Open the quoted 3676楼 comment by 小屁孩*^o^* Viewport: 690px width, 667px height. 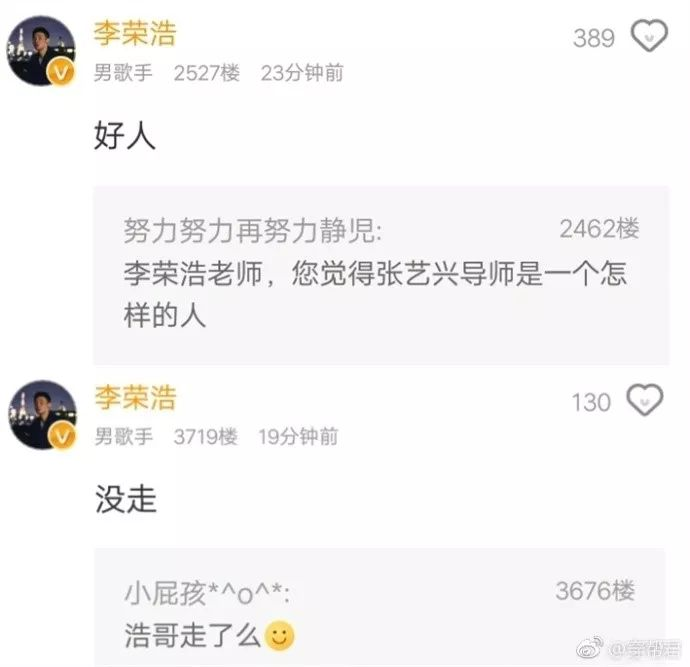pos(380,610)
